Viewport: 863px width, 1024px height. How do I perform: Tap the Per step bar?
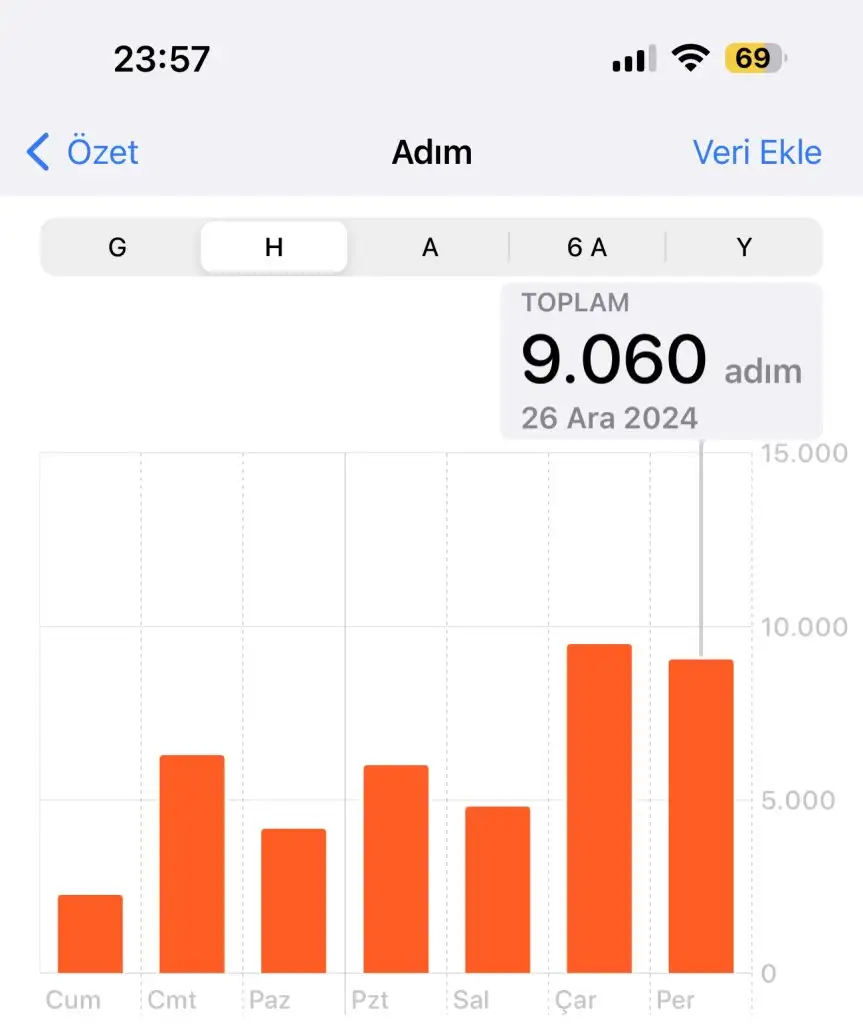tap(701, 816)
